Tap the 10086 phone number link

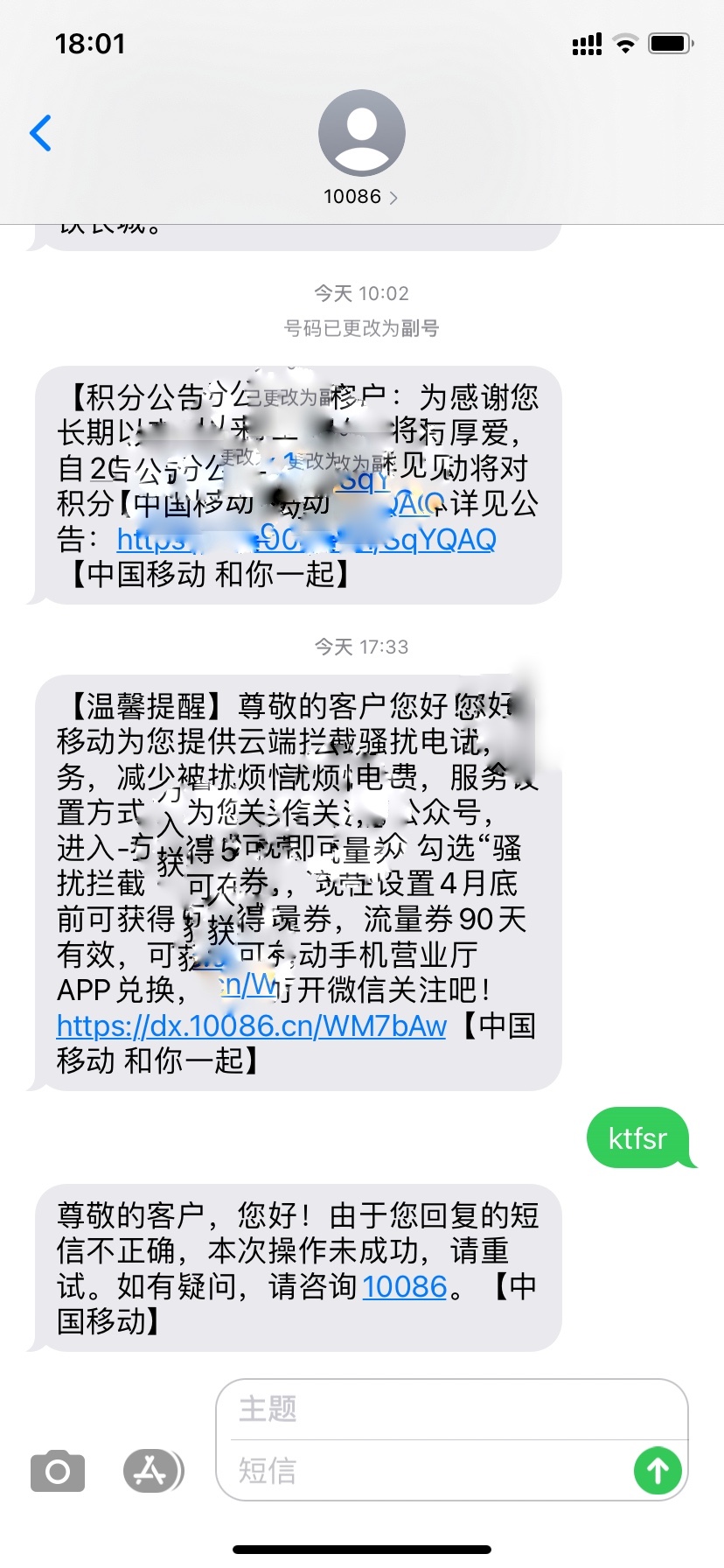tap(405, 1286)
